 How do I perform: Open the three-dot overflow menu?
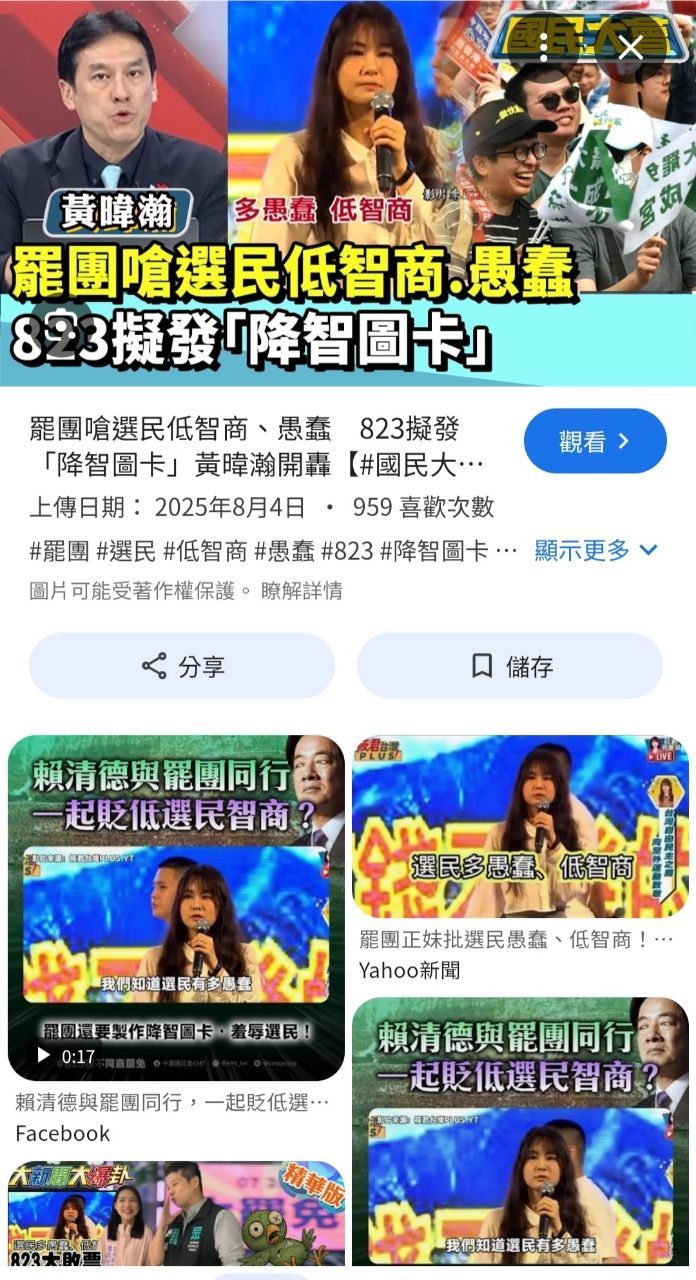tap(544, 47)
